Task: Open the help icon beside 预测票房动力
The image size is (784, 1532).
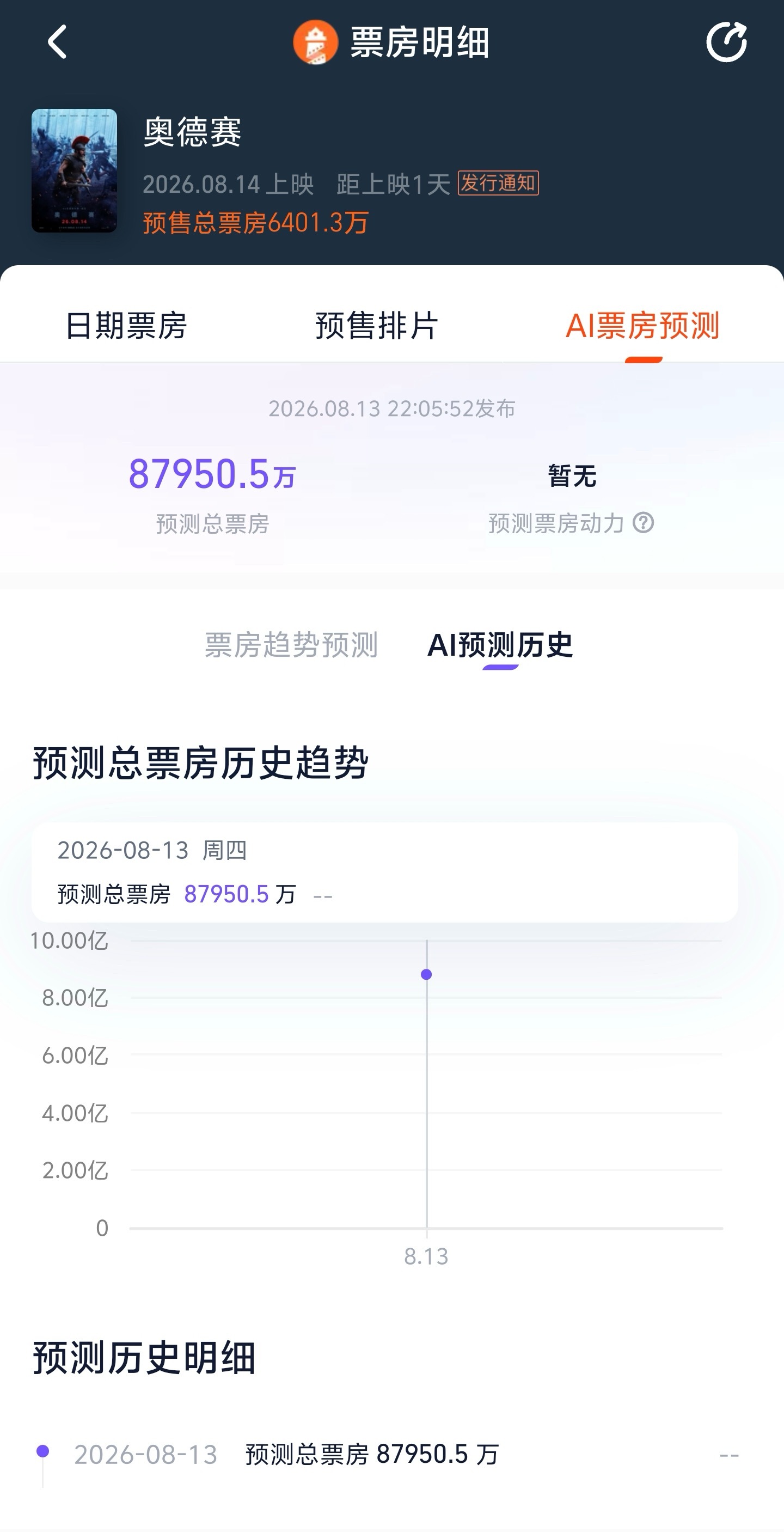Action: 643,523
